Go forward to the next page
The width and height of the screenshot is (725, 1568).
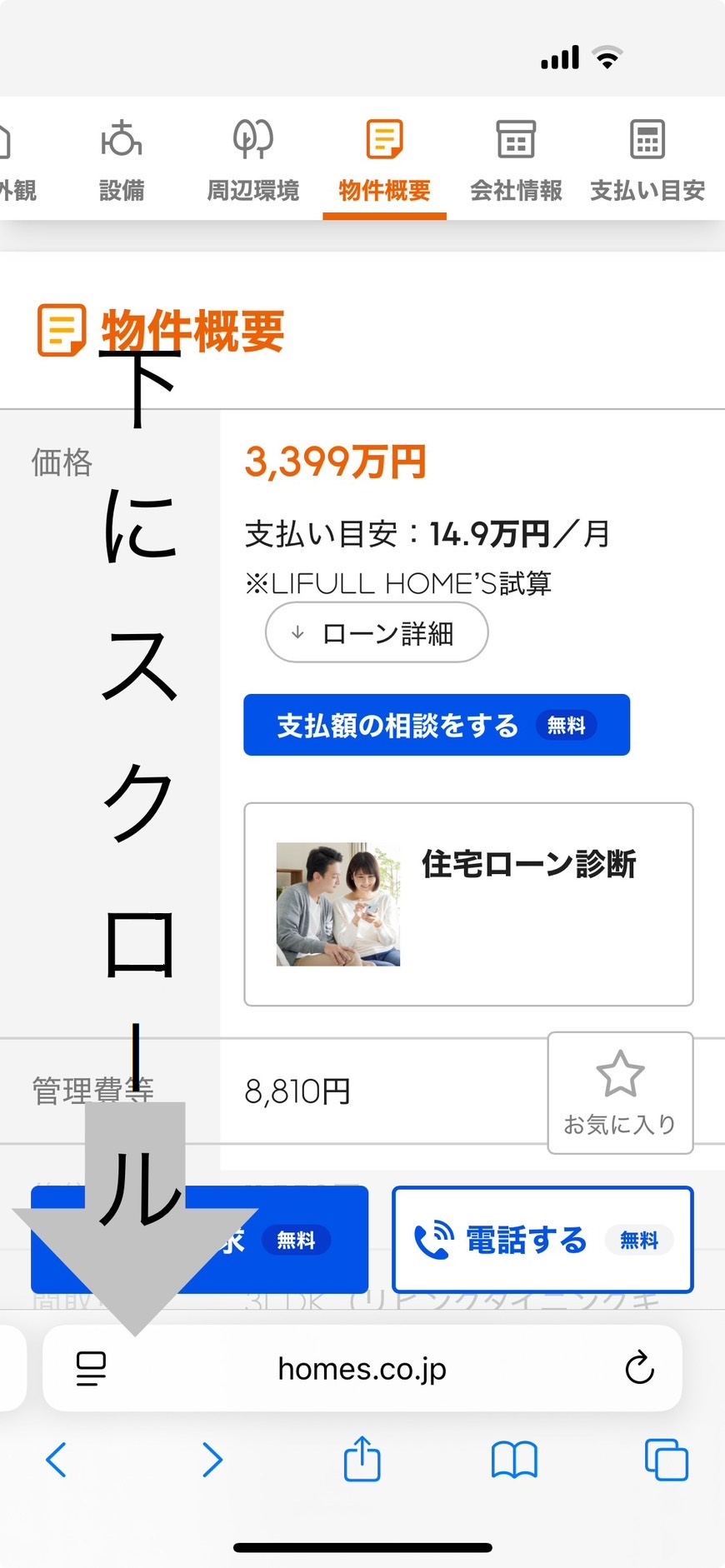tap(212, 1460)
